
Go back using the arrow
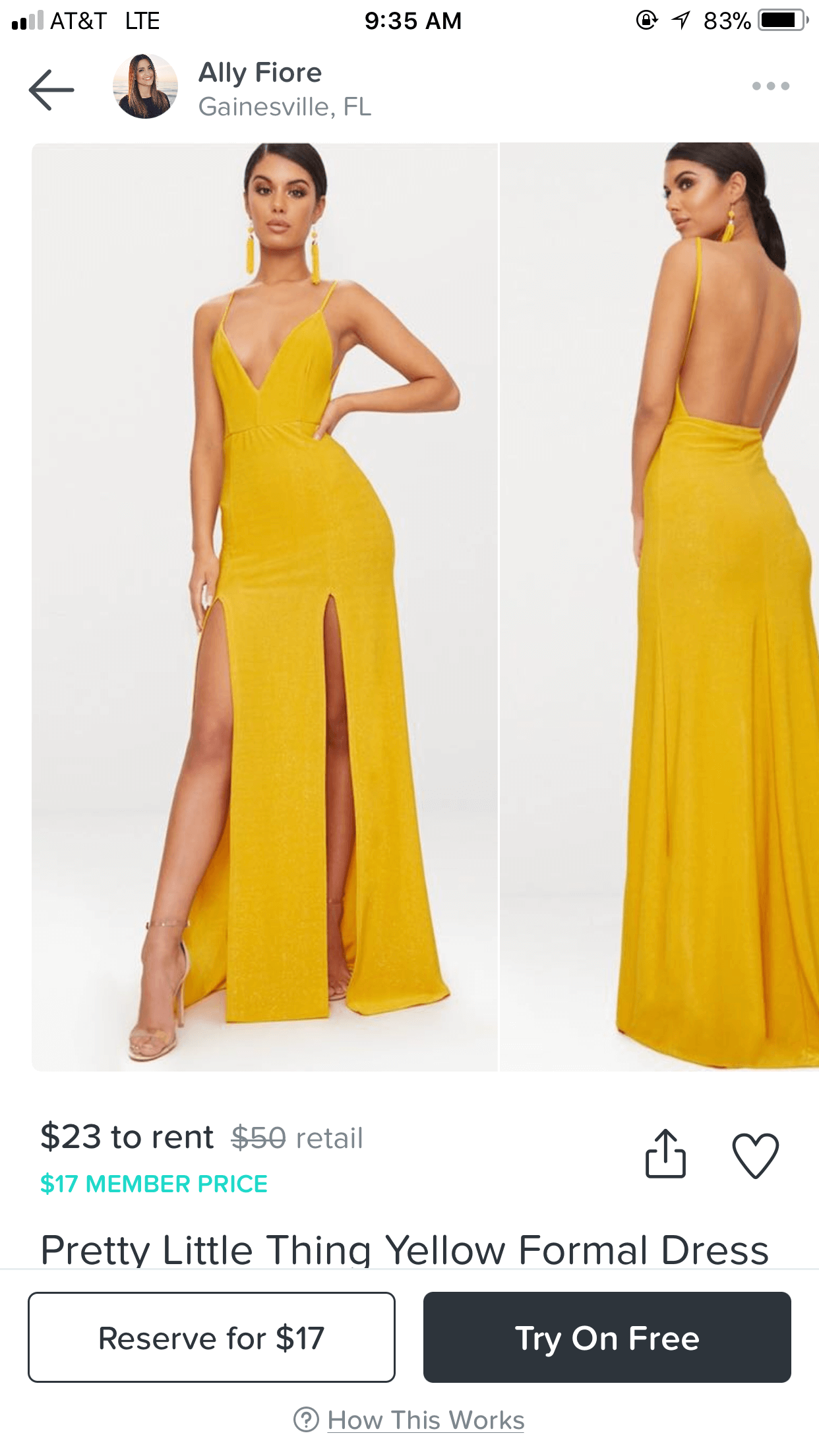51,89
